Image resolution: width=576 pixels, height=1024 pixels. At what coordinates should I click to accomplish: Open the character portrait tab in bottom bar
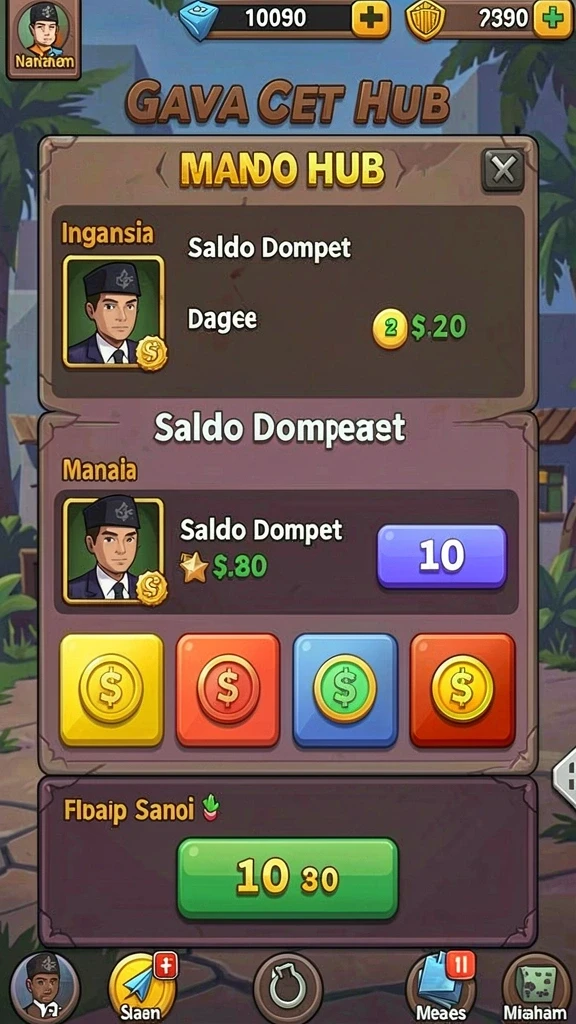pos(44,988)
